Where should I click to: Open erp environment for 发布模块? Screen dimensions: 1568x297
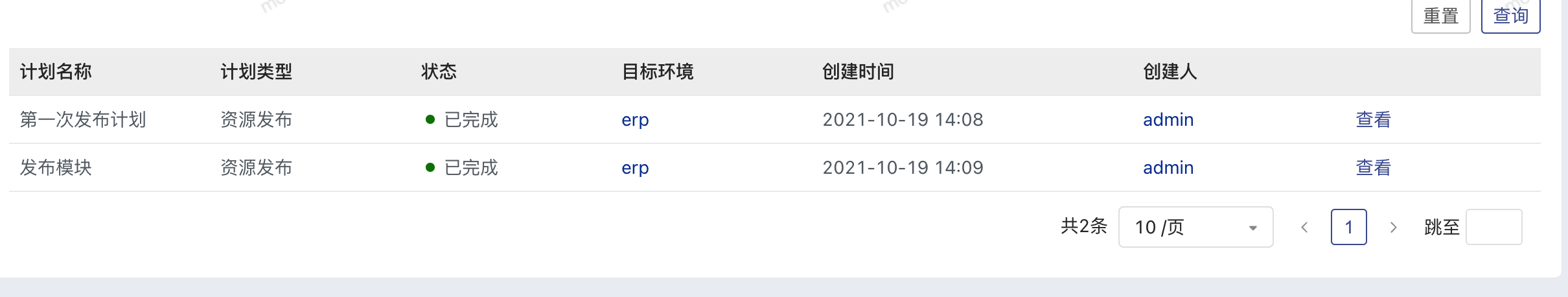(x=635, y=168)
